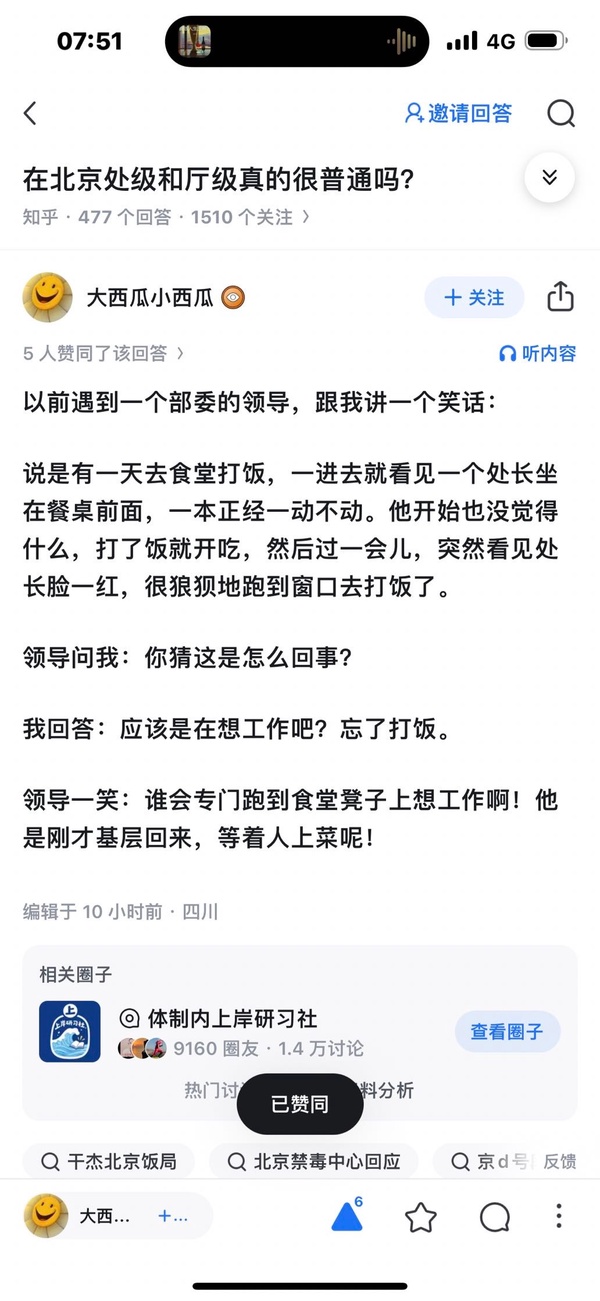
Task: Listen to the answer with 听内容
Action: (x=538, y=353)
